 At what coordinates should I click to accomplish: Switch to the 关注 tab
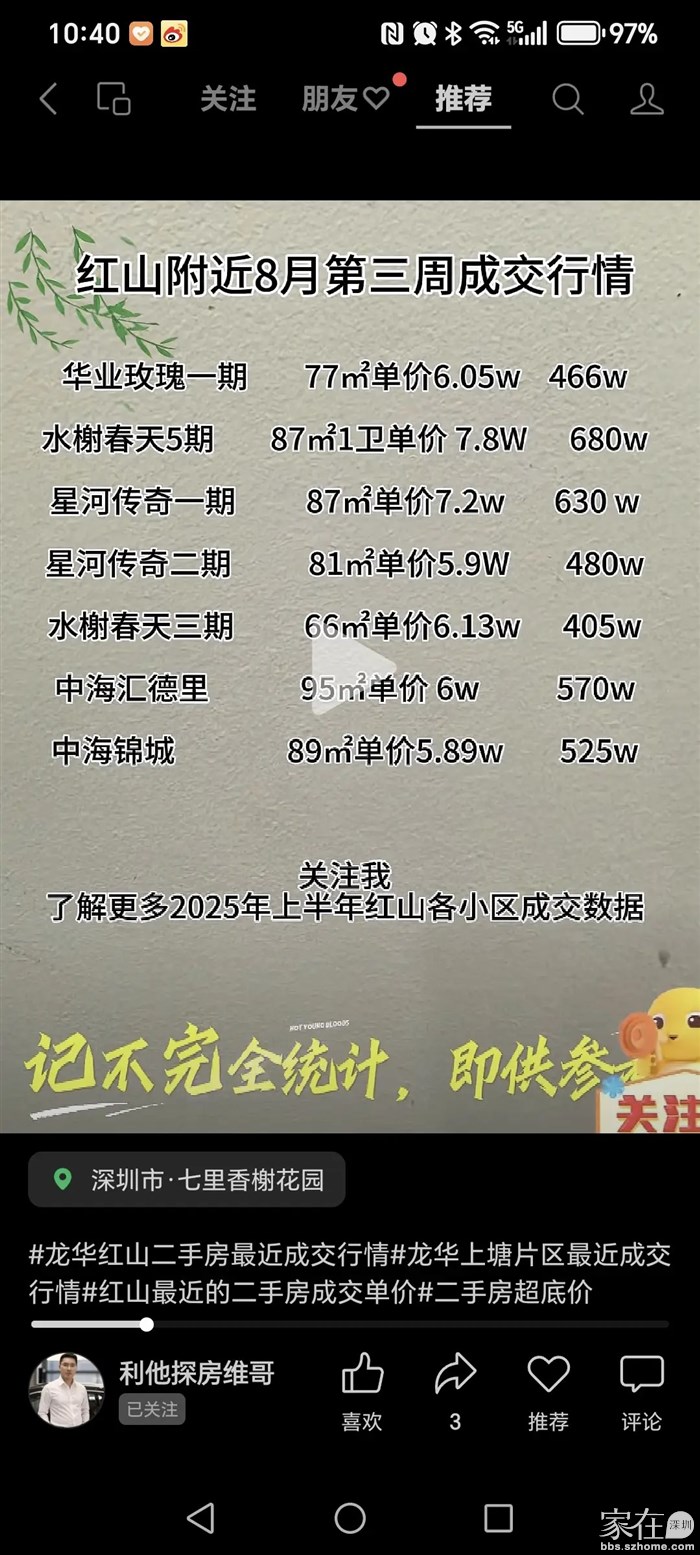(228, 99)
